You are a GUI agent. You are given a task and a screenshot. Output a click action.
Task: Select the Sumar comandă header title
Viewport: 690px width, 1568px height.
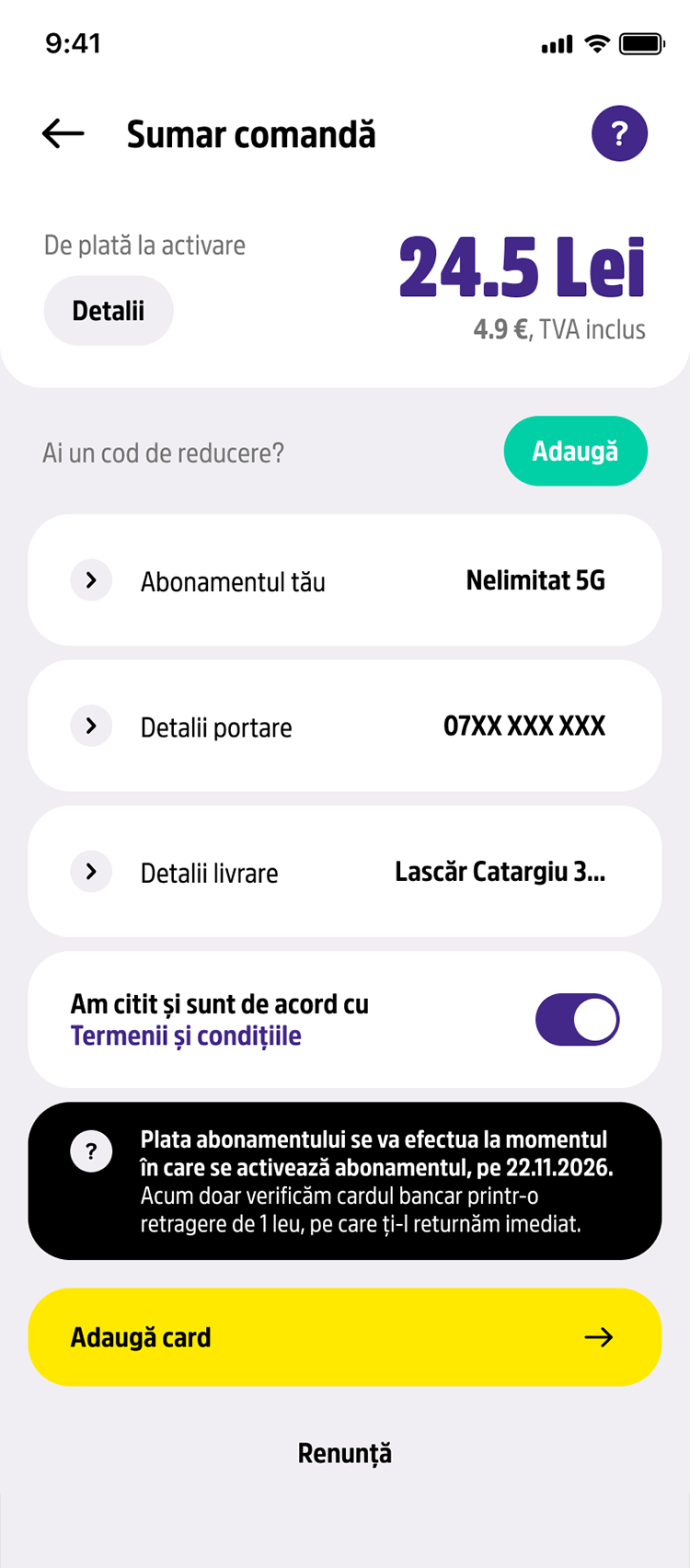(x=252, y=133)
